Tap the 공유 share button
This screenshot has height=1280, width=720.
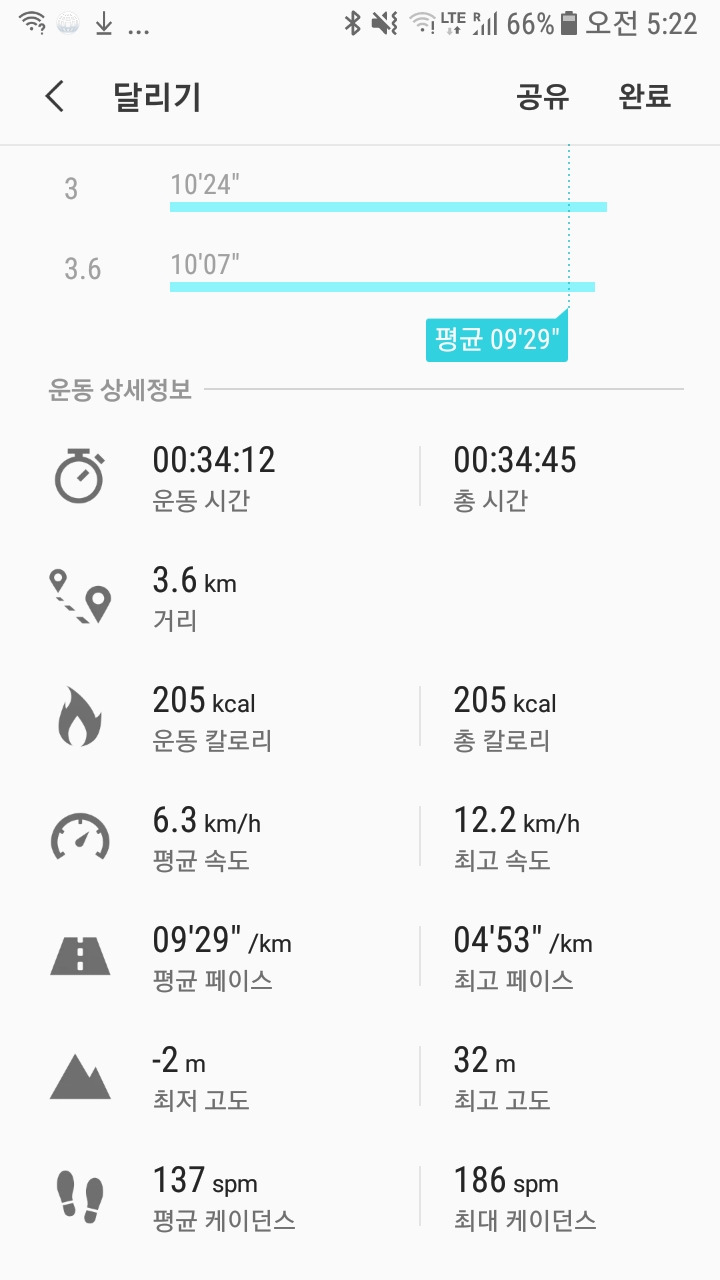point(543,97)
